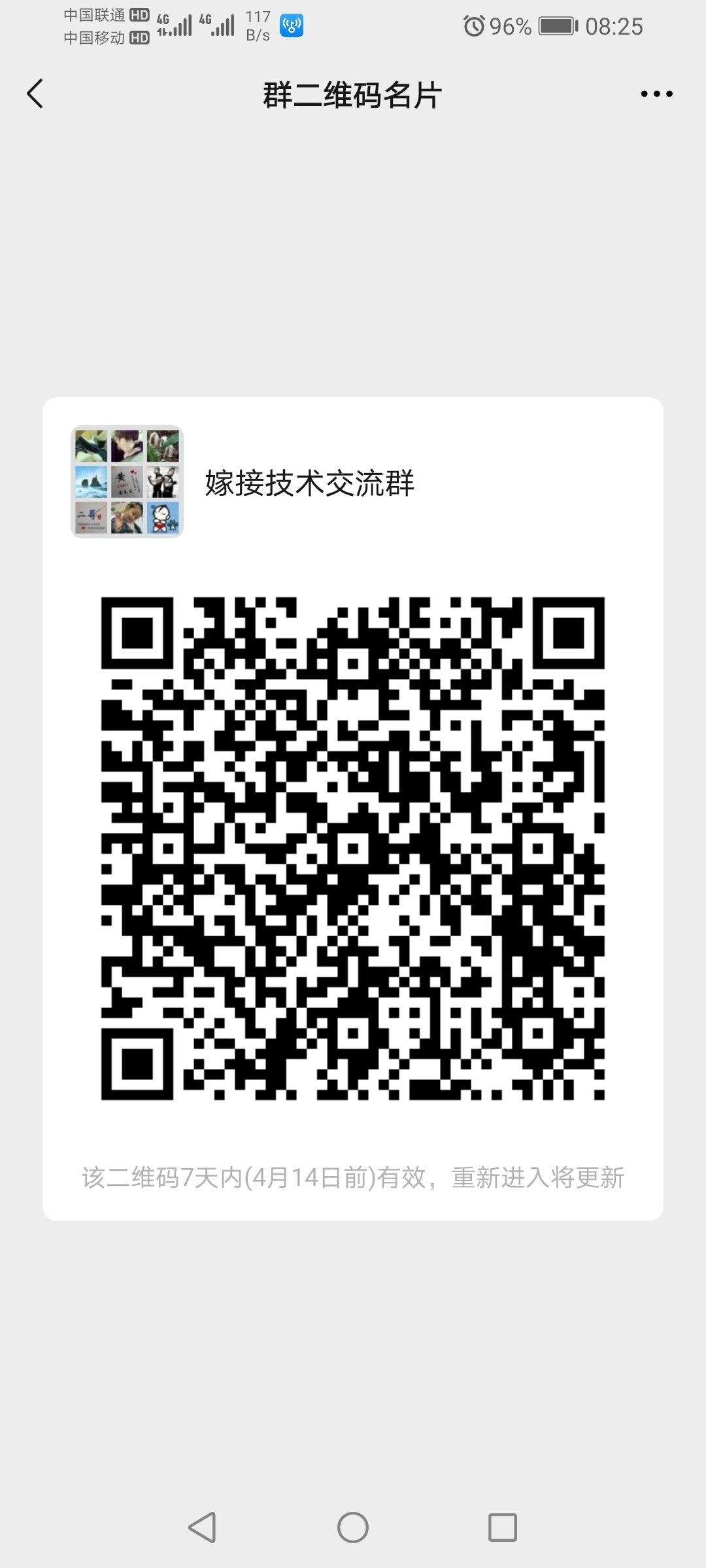Viewport: 706px width, 1568px height.
Task: Go to the system home screen
Action: (x=353, y=1527)
